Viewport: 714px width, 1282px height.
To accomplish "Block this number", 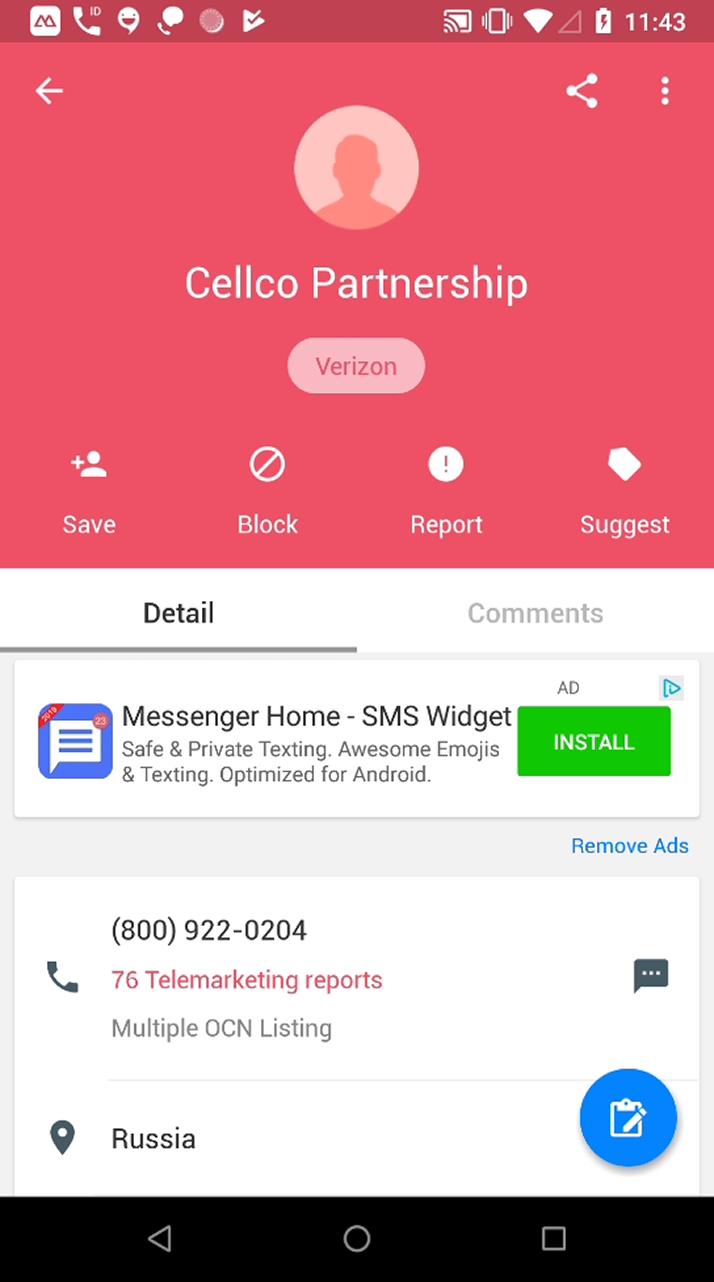I will pos(267,492).
